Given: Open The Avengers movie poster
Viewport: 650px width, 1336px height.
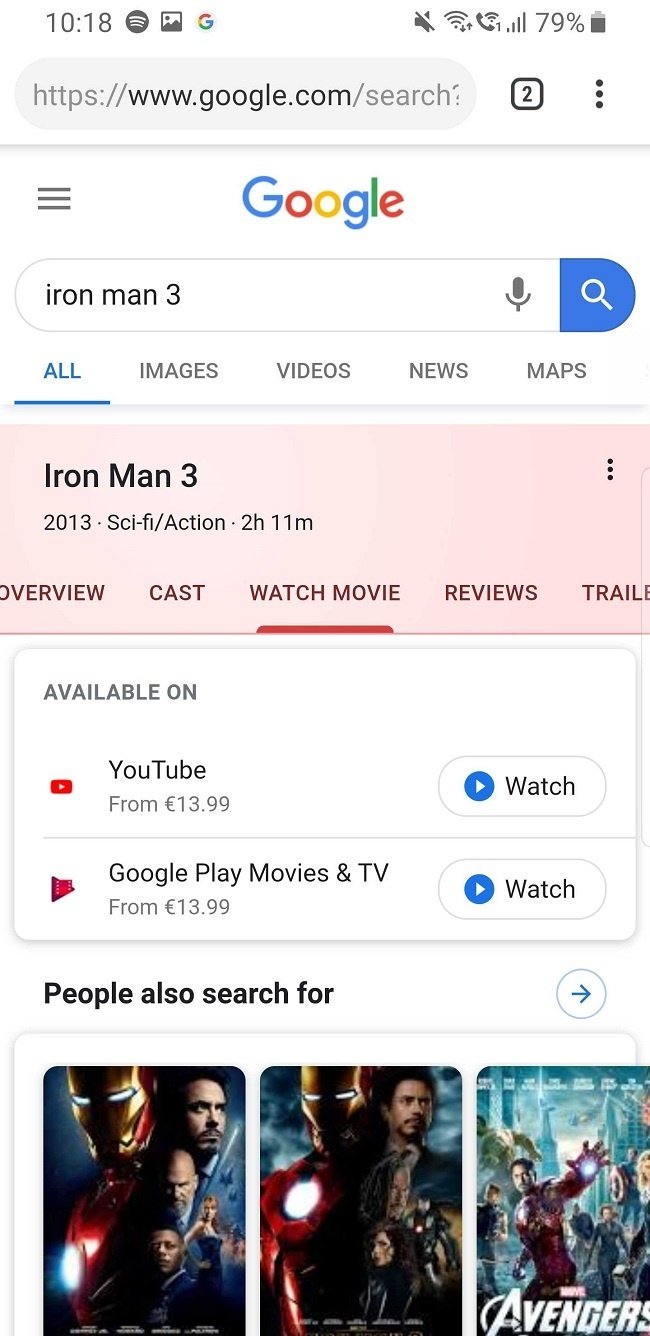Looking at the screenshot, I should point(563,1200).
